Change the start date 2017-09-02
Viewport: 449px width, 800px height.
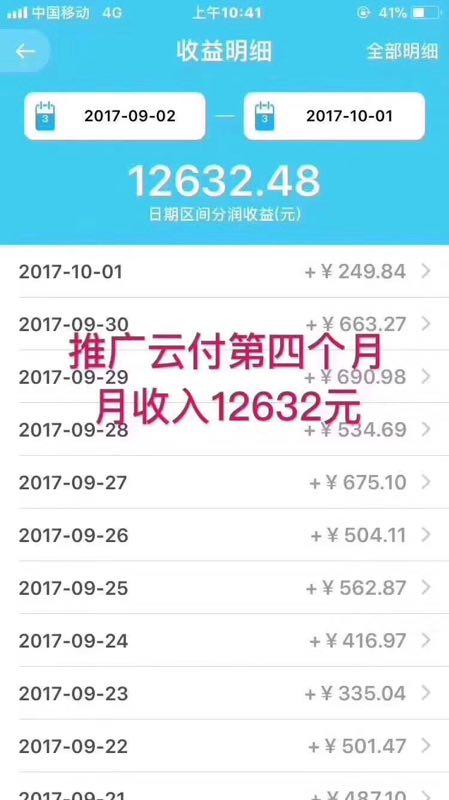pyautogui.click(x=115, y=116)
